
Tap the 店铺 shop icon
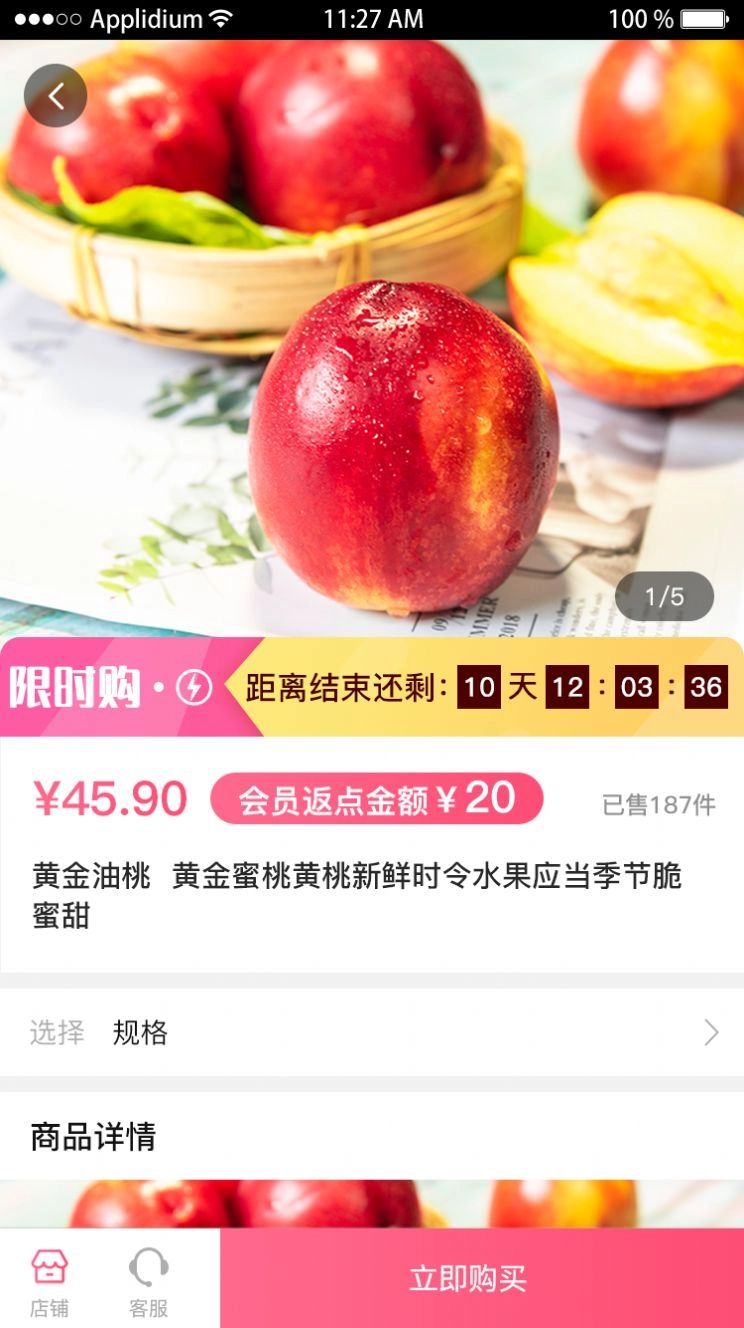[x=49, y=1271]
